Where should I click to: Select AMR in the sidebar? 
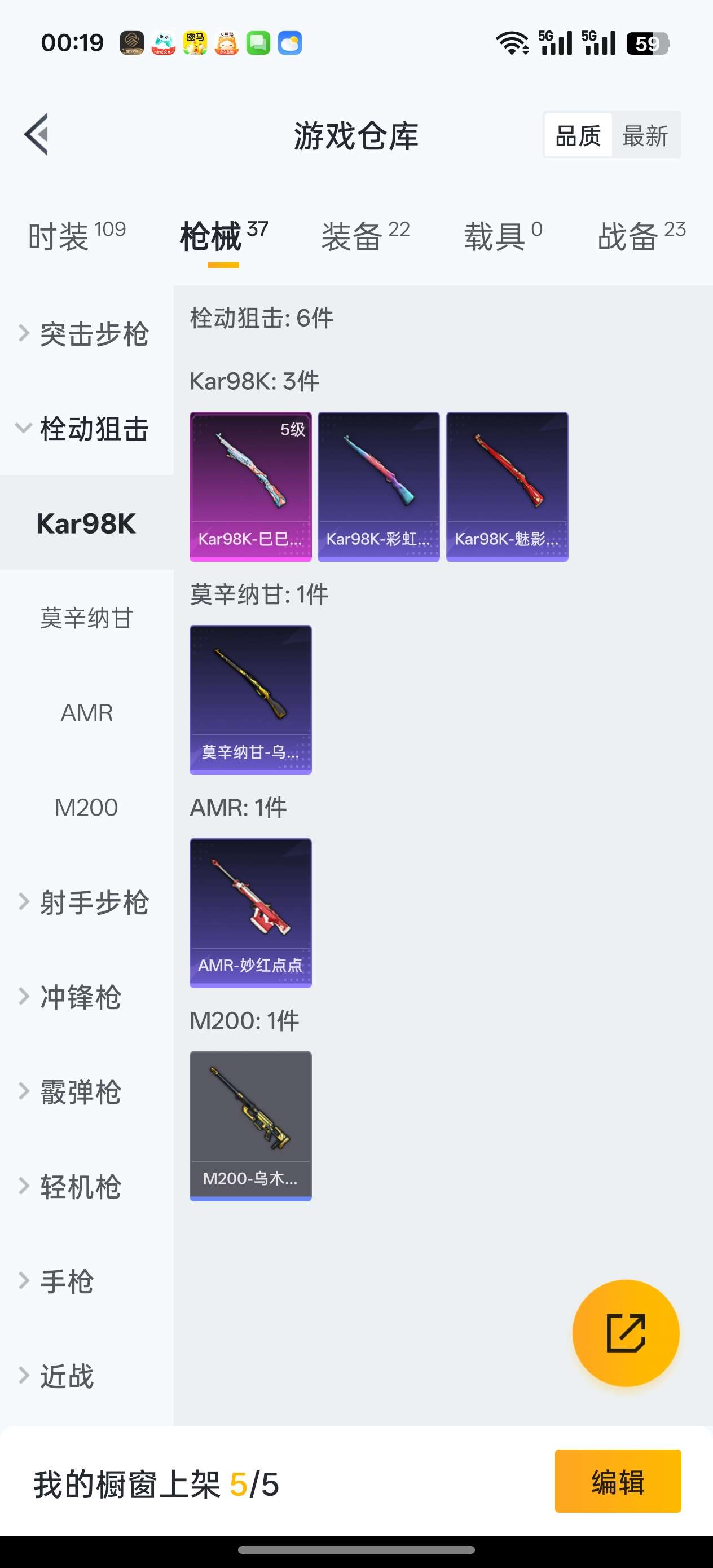86,713
